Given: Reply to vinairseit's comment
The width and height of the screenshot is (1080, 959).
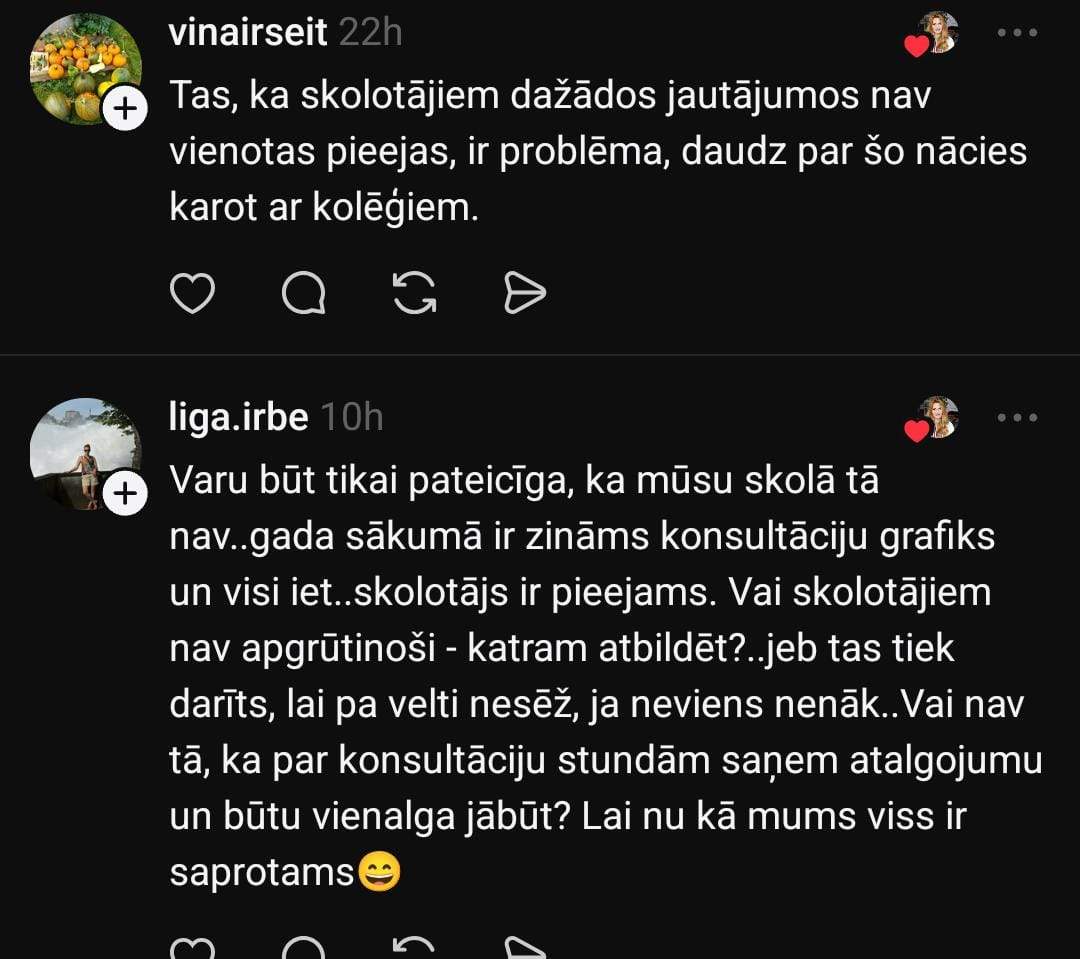Looking at the screenshot, I should point(304,293).
